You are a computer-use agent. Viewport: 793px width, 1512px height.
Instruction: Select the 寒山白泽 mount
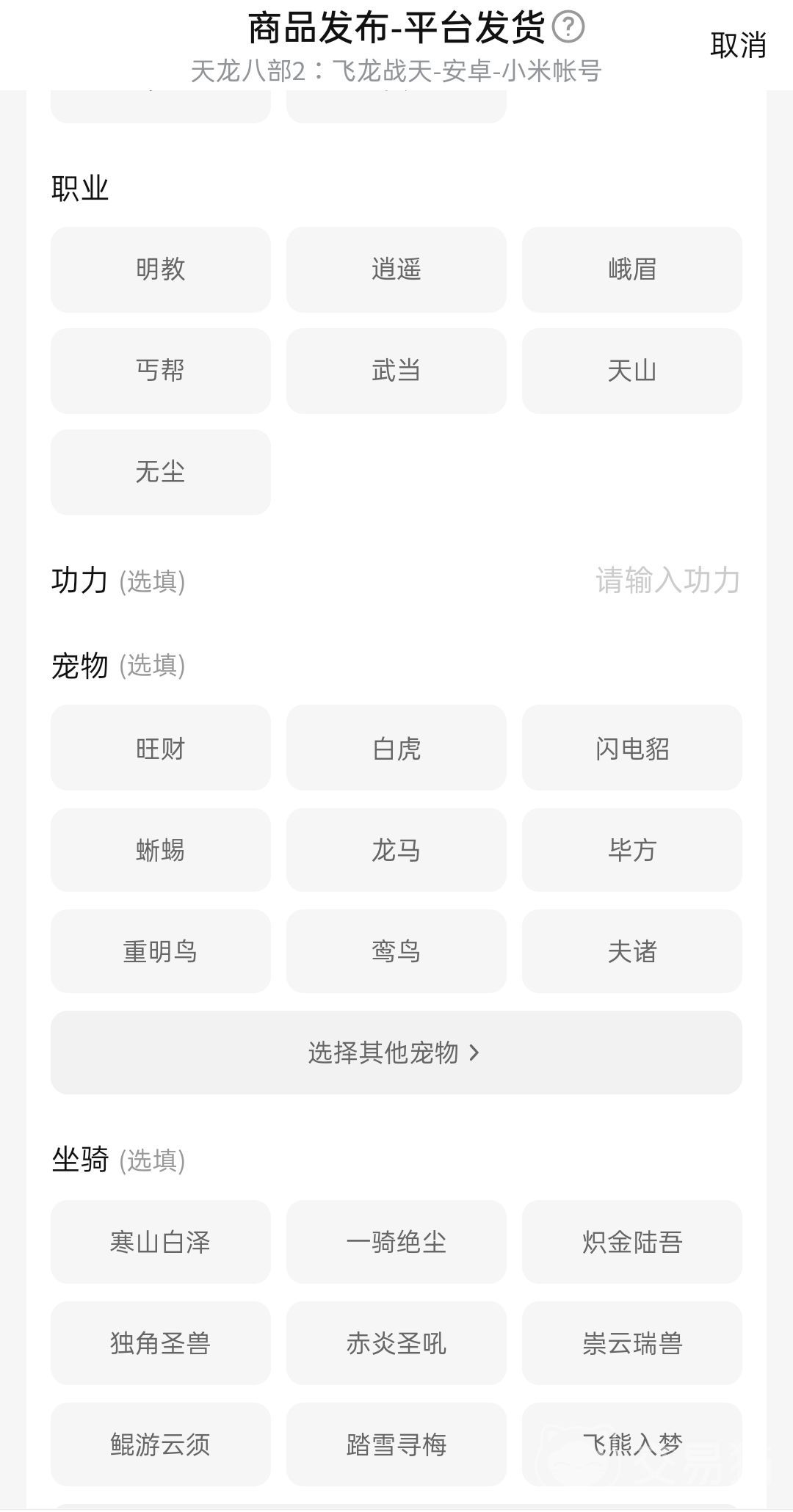click(x=160, y=1242)
